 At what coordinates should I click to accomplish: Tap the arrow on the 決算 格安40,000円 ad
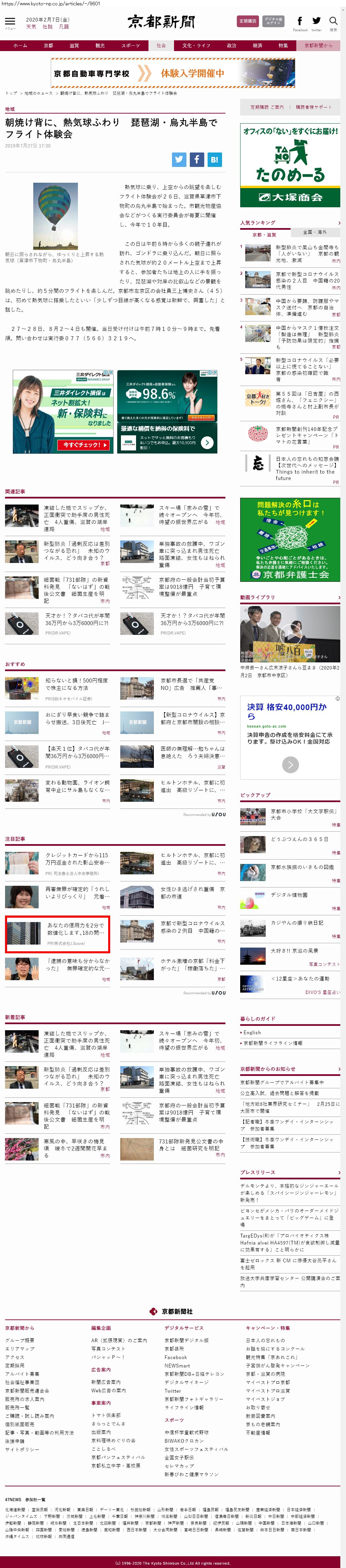click(x=291, y=764)
